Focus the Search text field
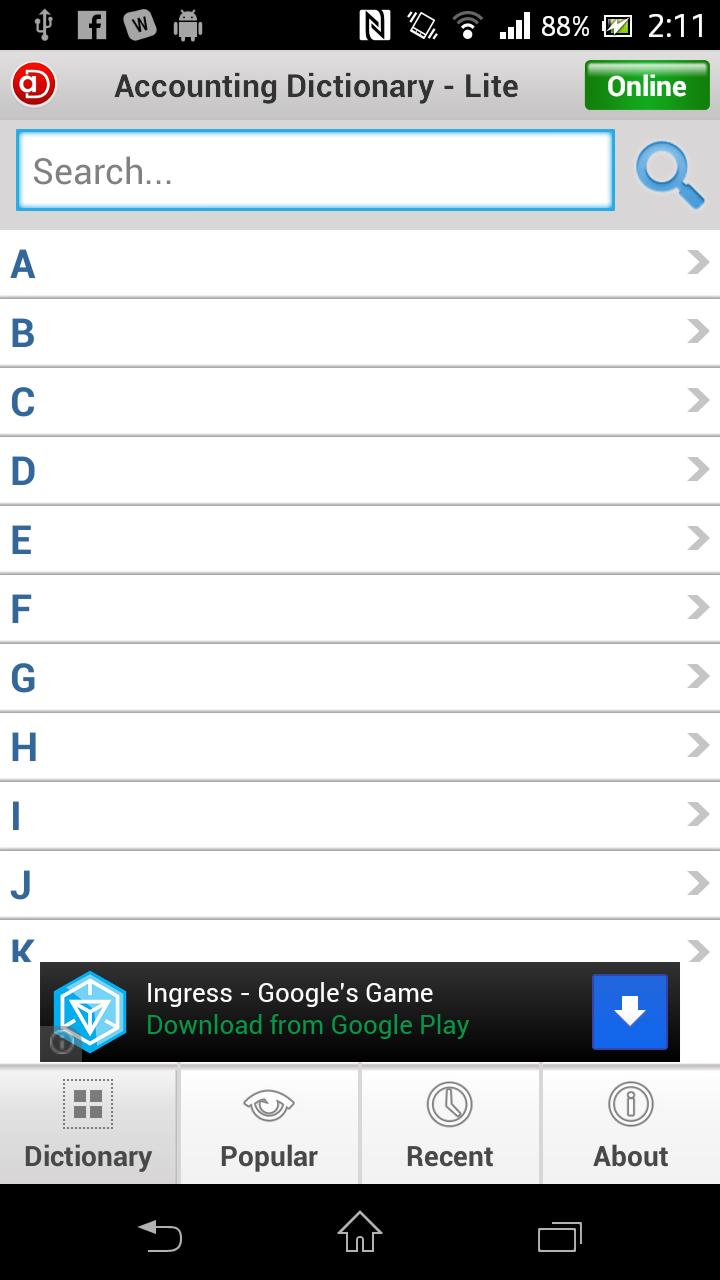Viewport: 720px width, 1280px height. pyautogui.click(x=315, y=171)
